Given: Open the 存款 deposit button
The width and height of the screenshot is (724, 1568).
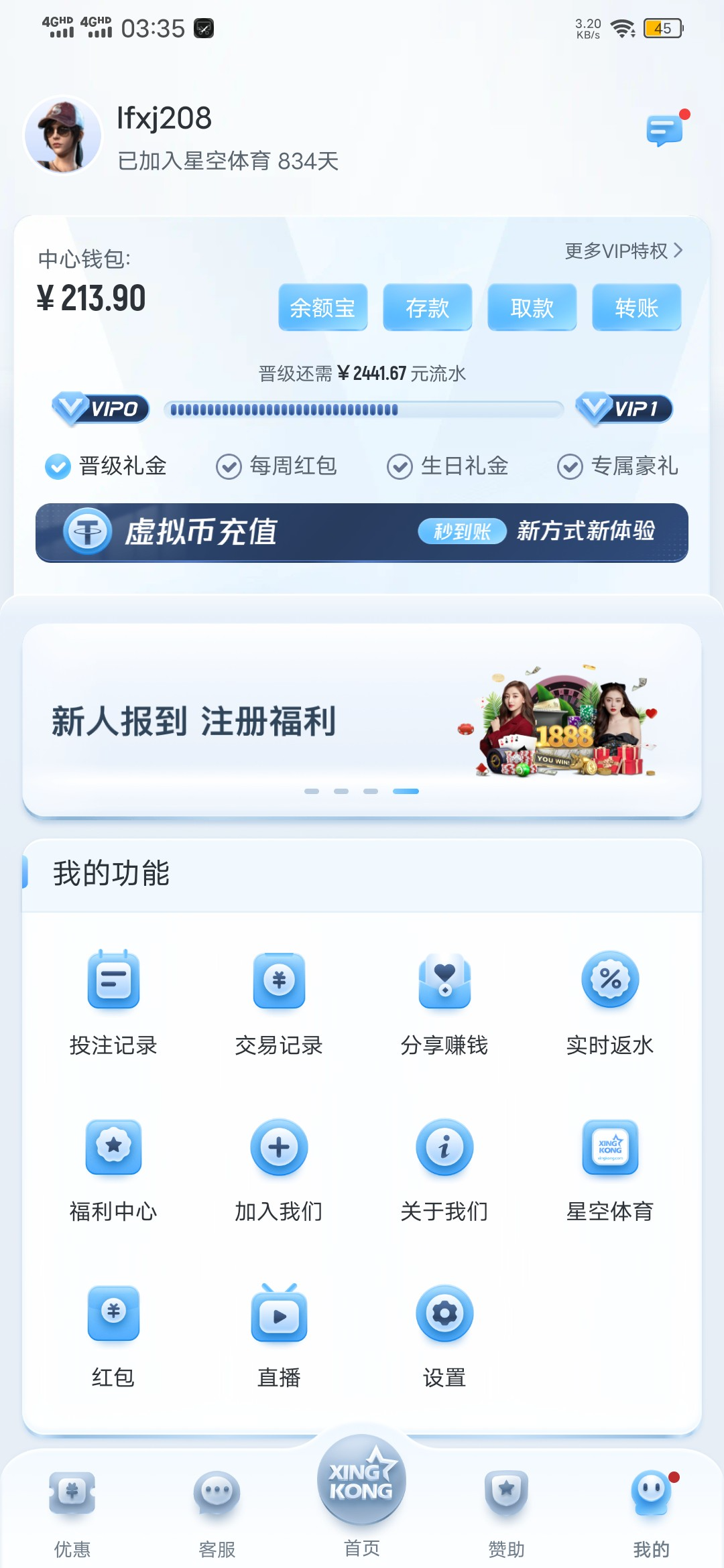Looking at the screenshot, I should pos(427,308).
